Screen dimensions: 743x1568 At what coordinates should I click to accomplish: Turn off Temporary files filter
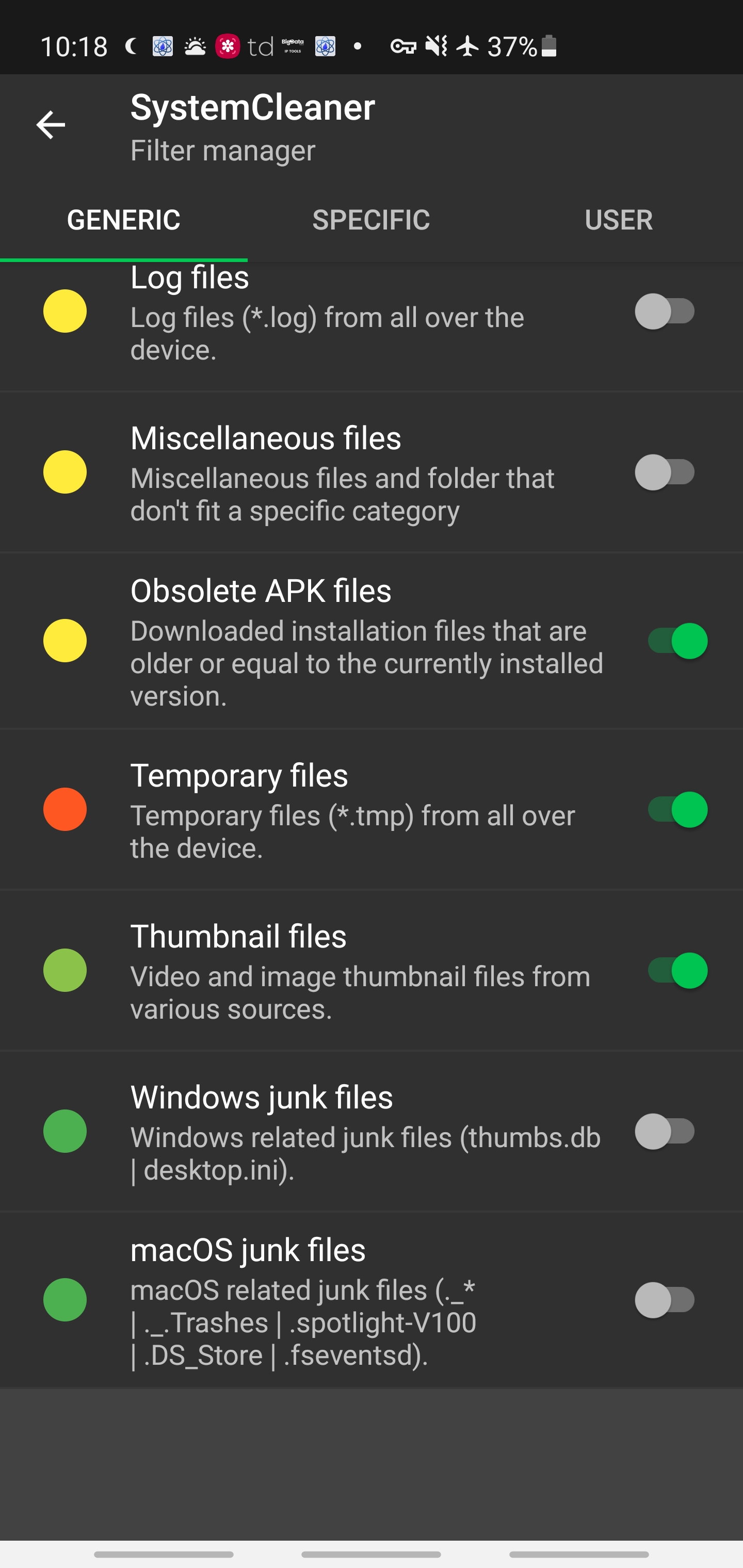click(x=676, y=810)
